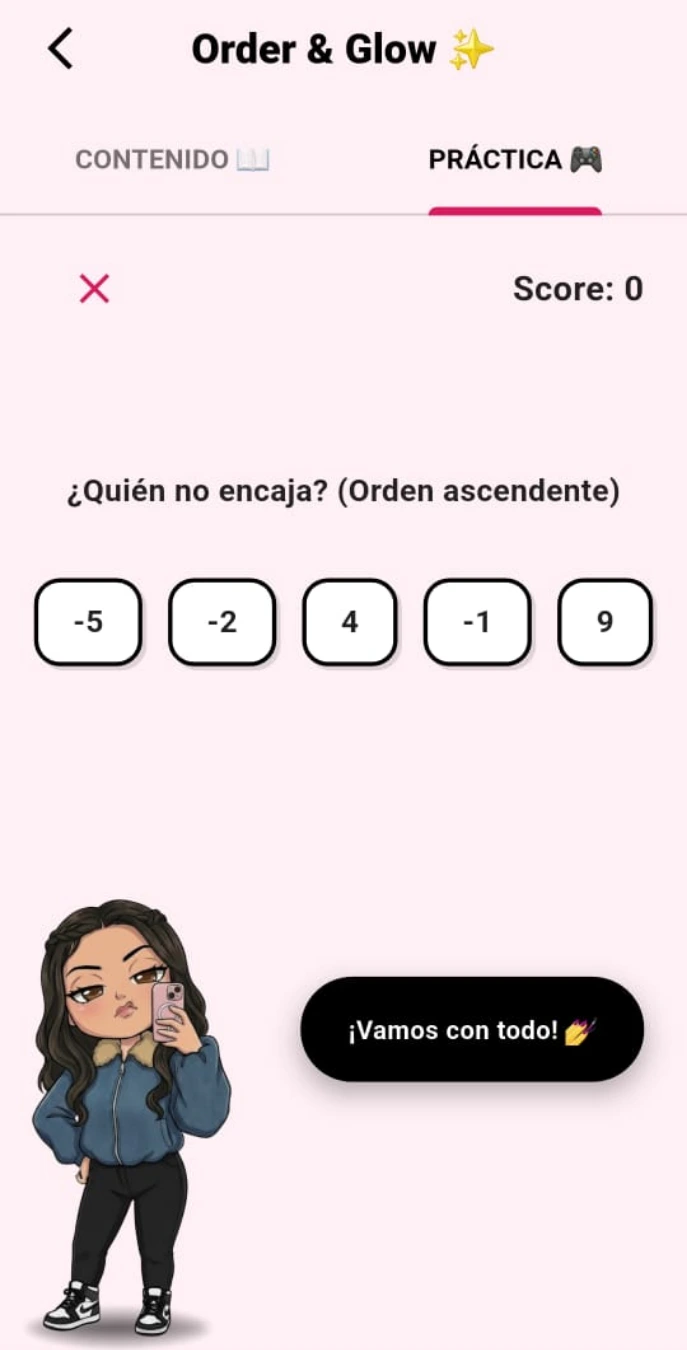Viewport: 687px width, 1350px height.
Task: Choose the -5 number tile
Action: point(88,622)
